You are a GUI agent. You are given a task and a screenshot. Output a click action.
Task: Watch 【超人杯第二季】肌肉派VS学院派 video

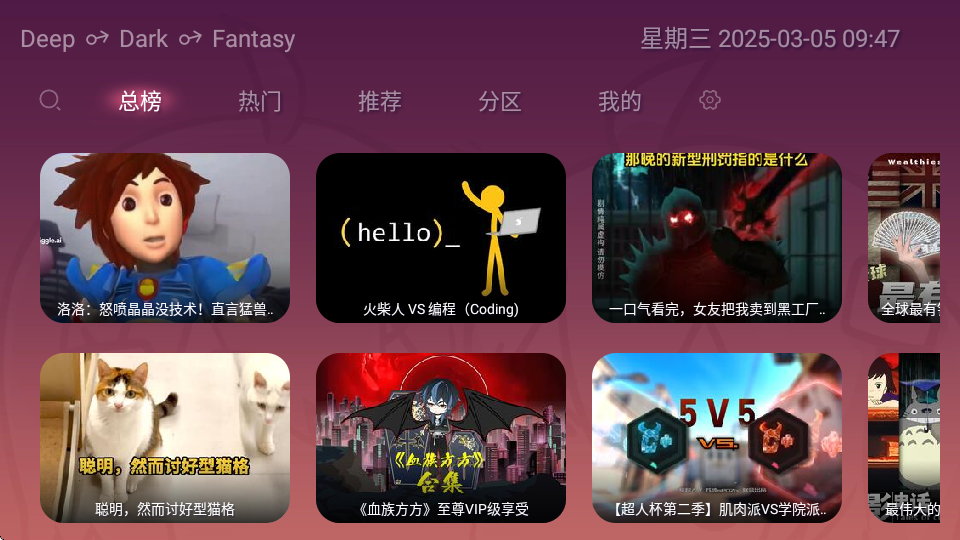click(x=717, y=437)
